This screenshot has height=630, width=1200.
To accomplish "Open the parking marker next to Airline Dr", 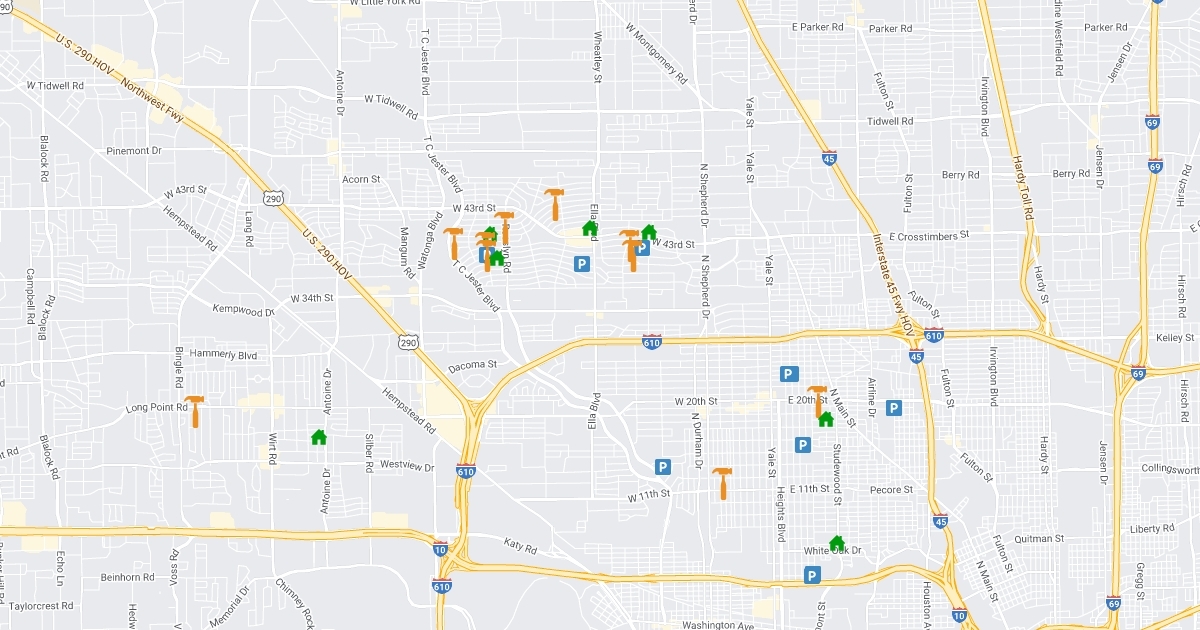I will click(x=894, y=408).
